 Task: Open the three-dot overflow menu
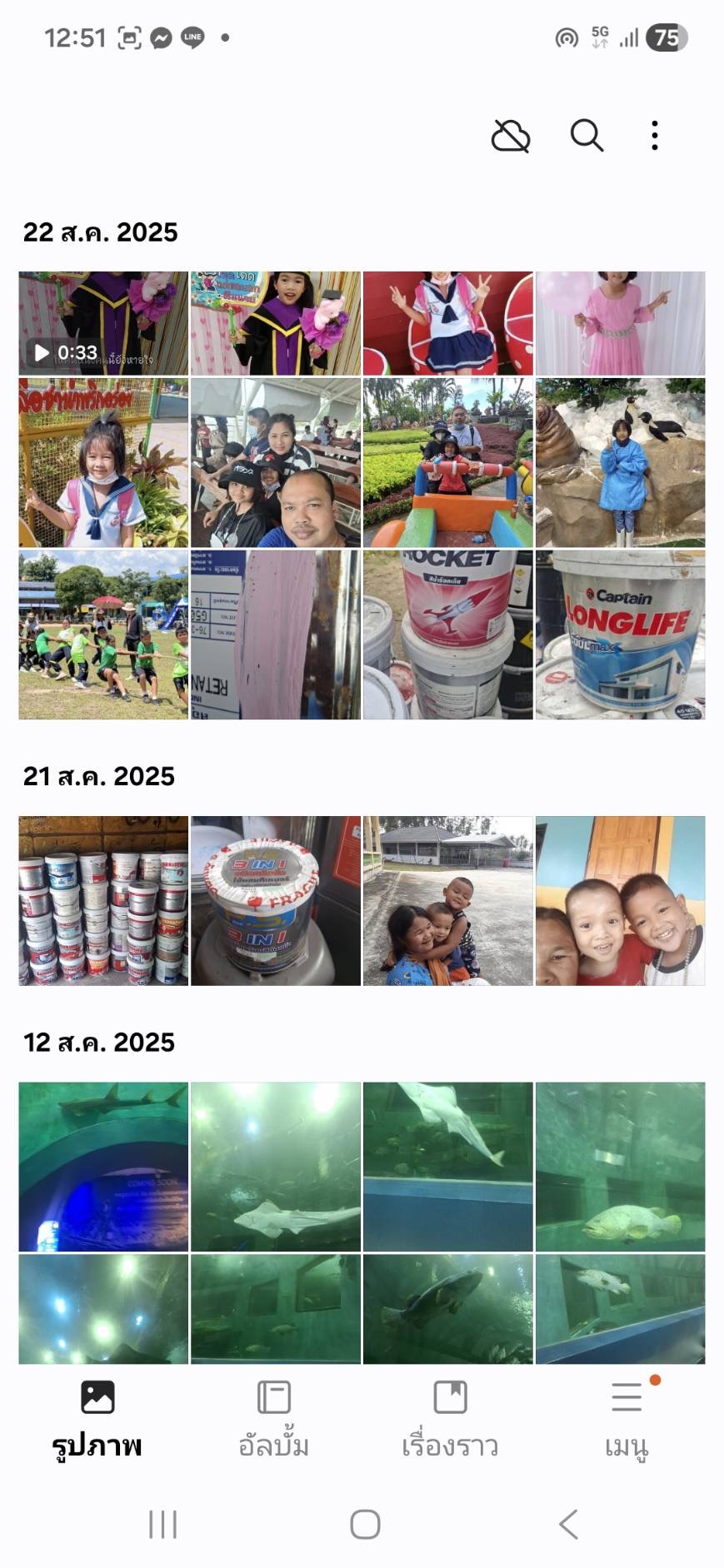[655, 135]
